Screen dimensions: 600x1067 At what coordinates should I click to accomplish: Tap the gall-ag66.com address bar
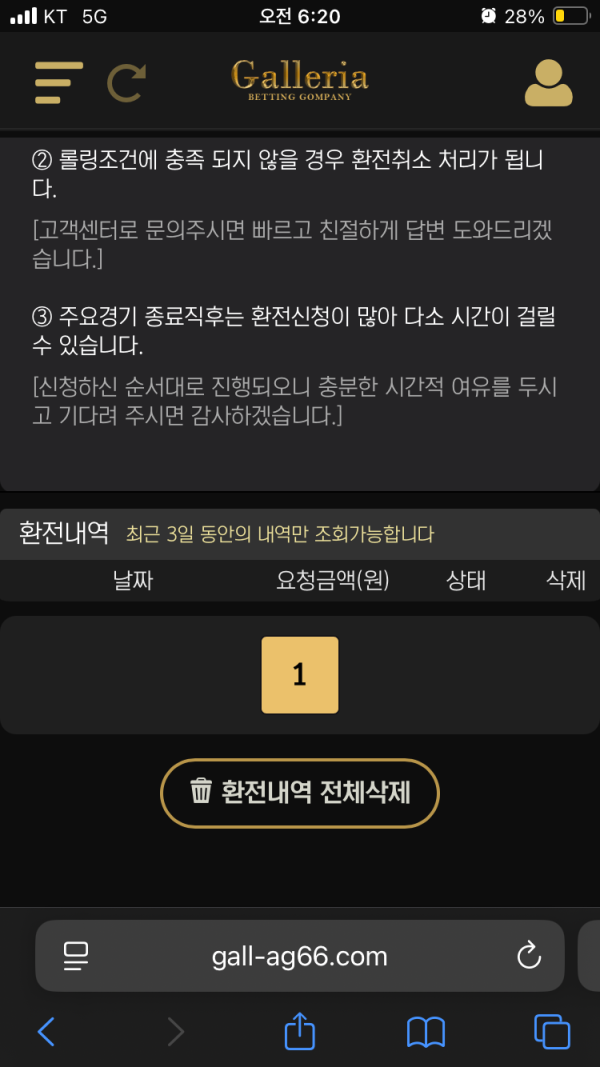click(x=300, y=956)
